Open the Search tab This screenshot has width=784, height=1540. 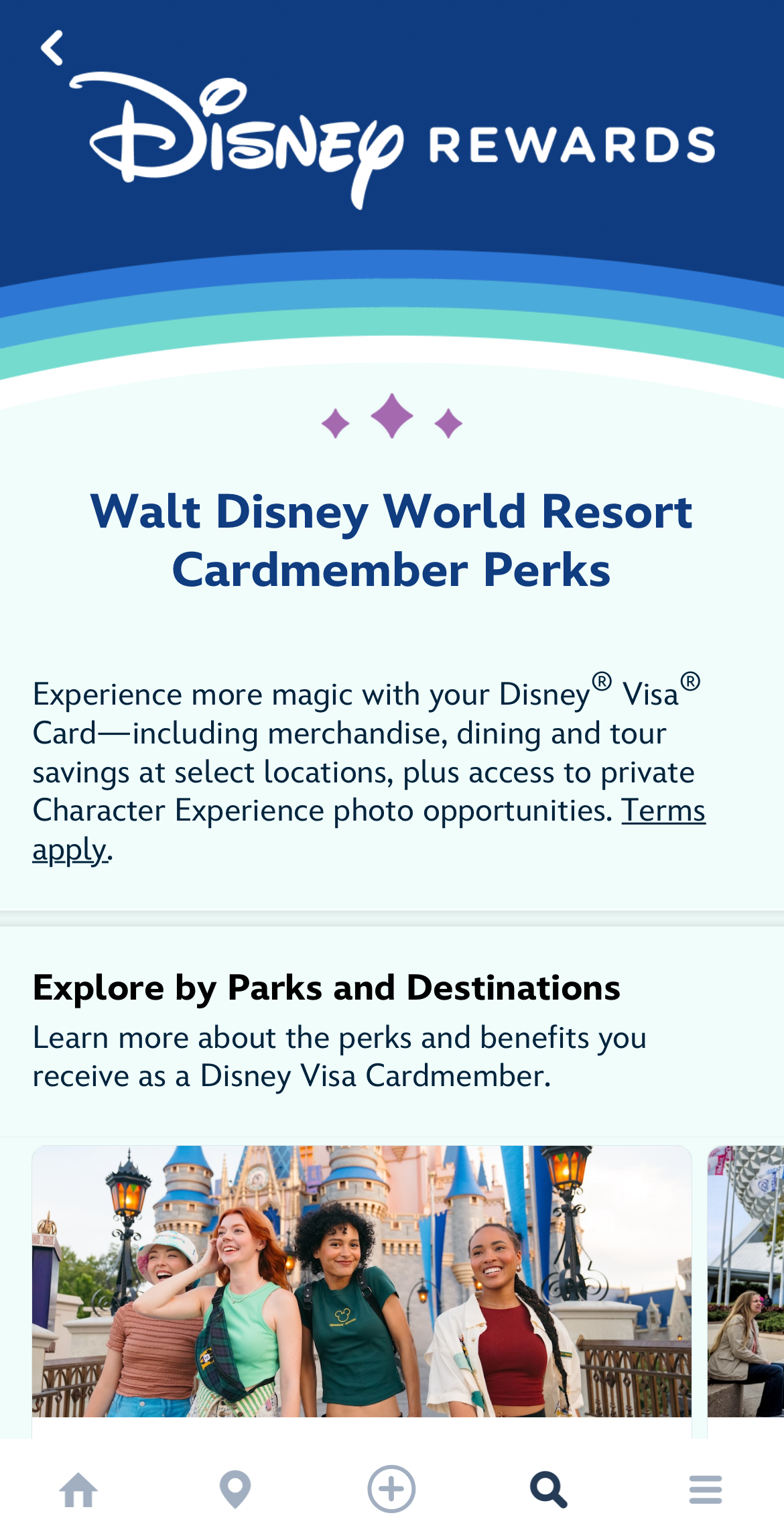(x=549, y=1490)
